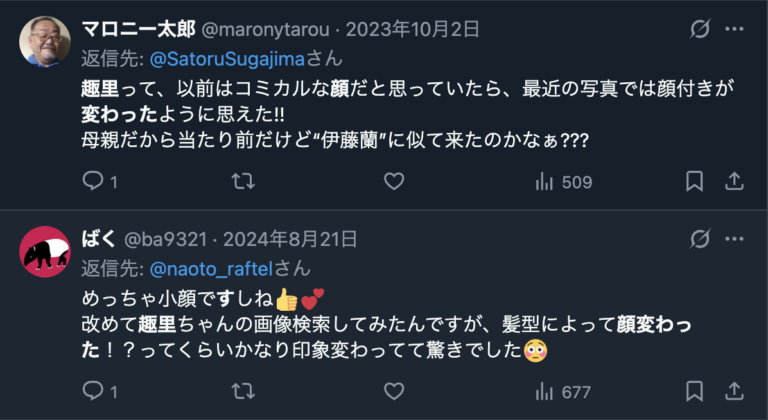Reply to ばく's post
This screenshot has height=420, width=768.
pyautogui.click(x=93, y=391)
